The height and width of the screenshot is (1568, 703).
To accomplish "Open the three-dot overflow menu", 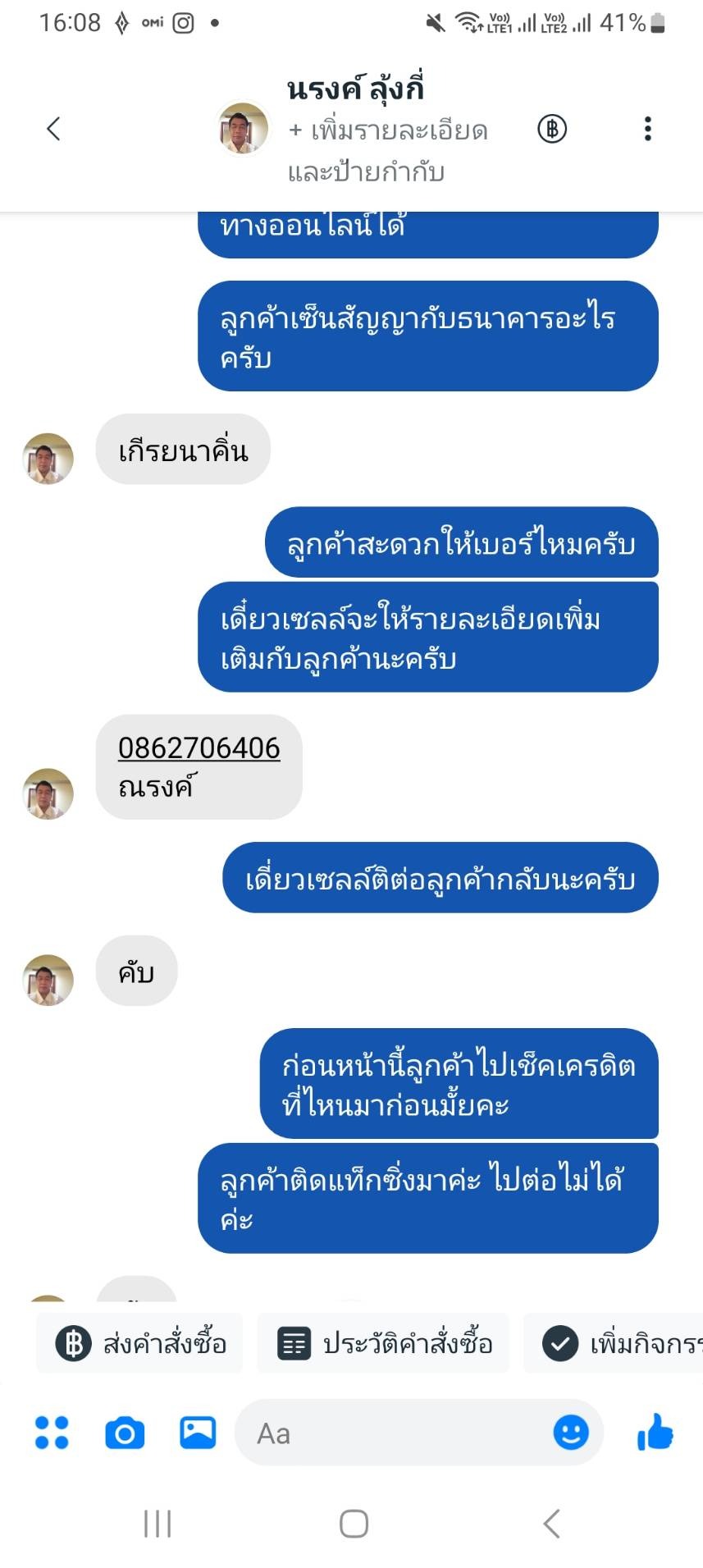I will [x=647, y=129].
